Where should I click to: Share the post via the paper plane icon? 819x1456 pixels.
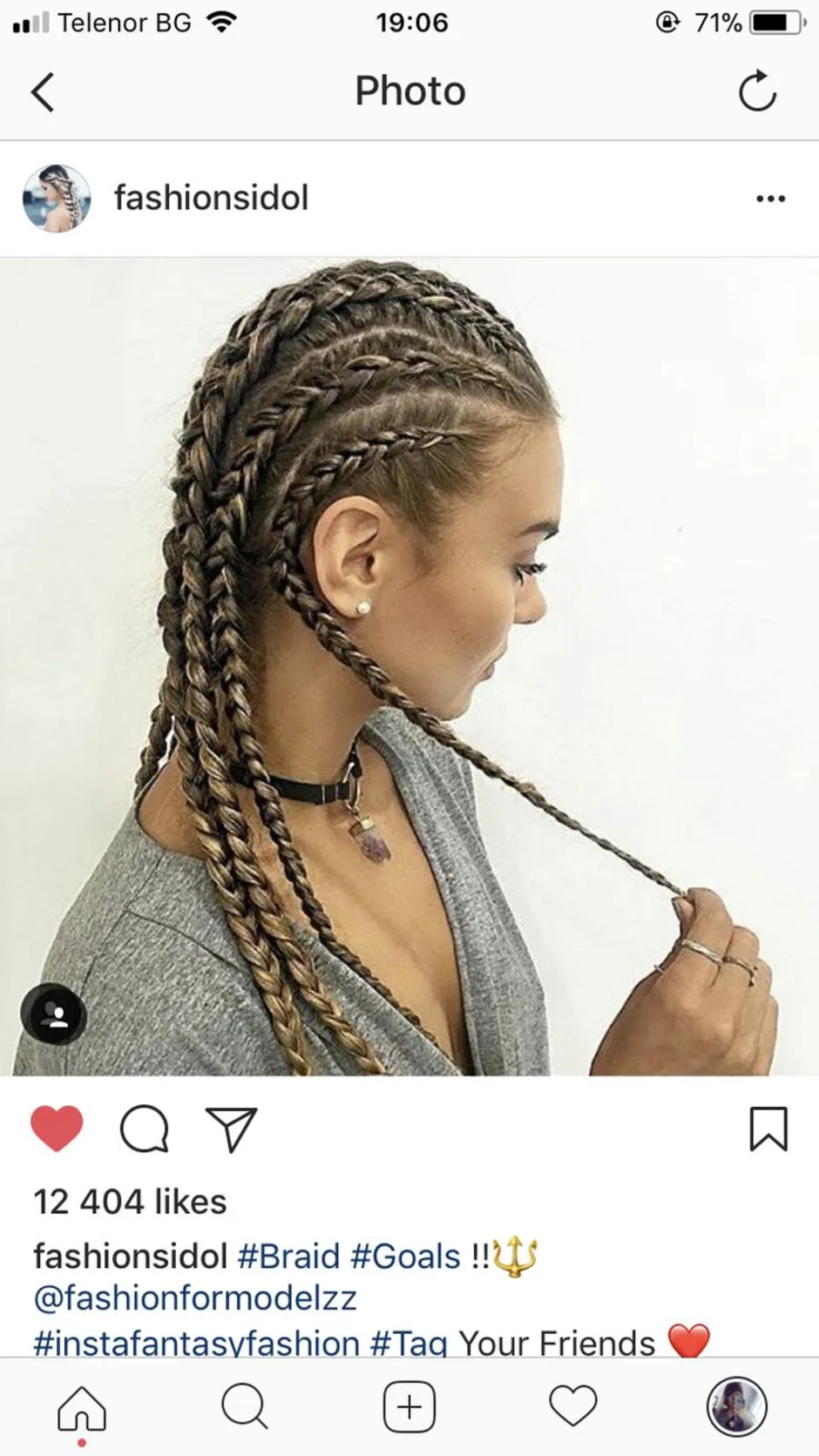pos(231,1129)
